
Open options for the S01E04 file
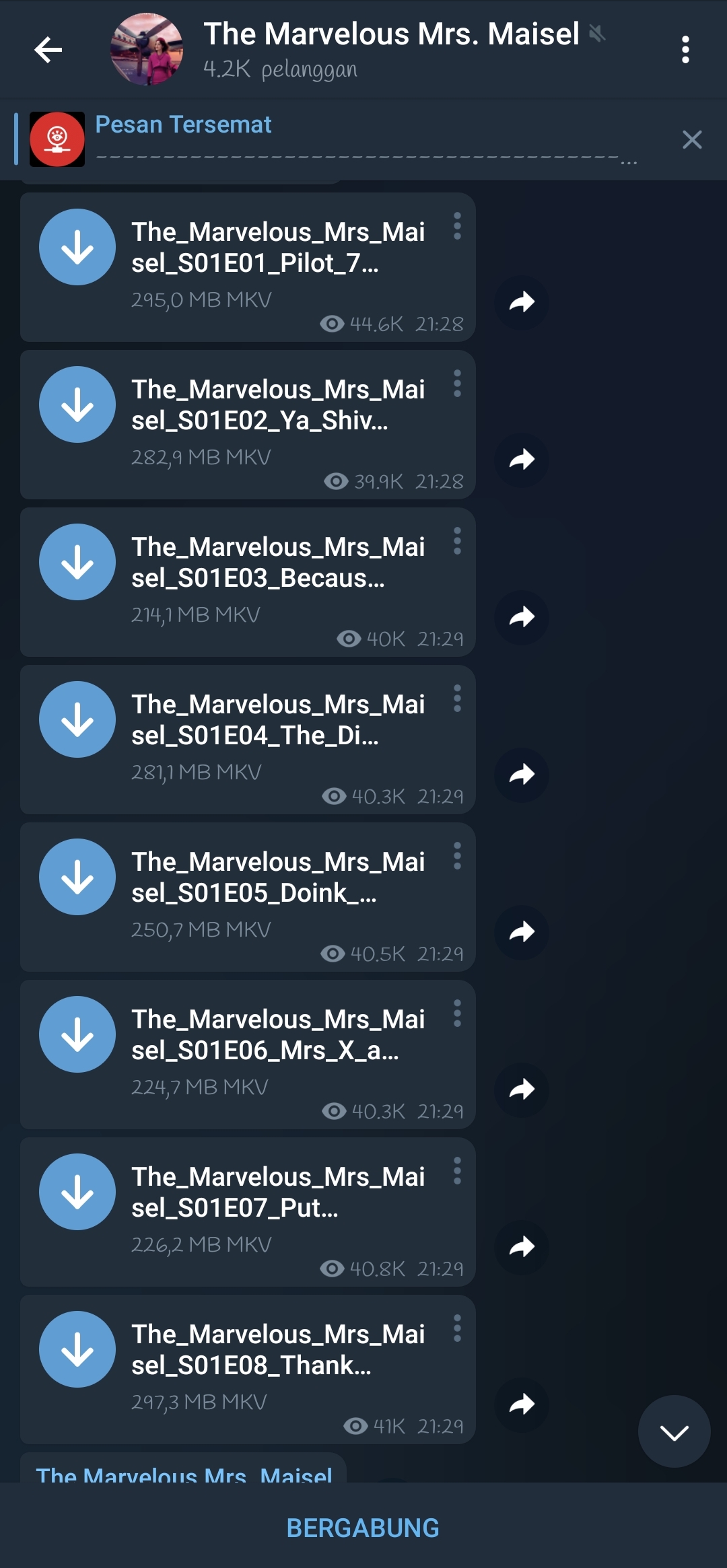(457, 699)
